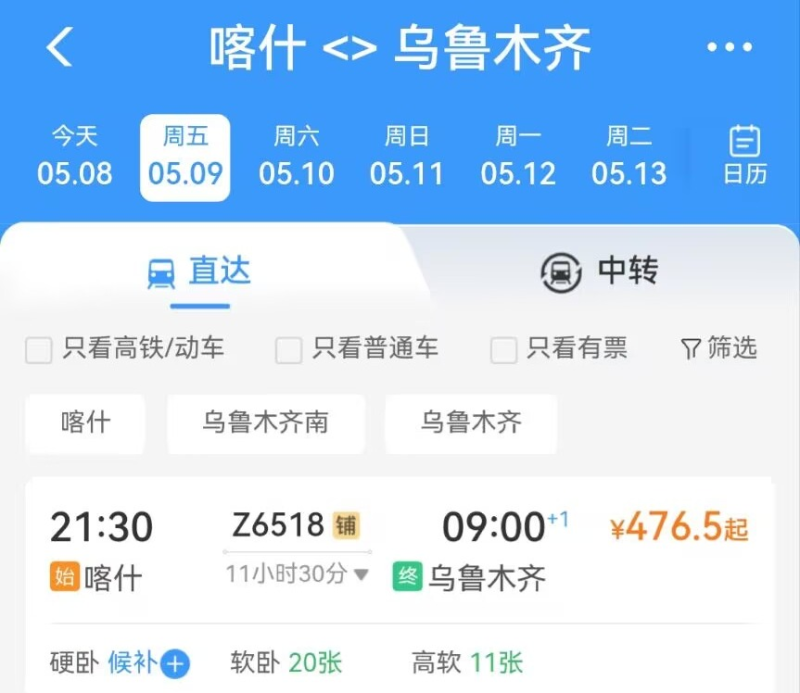Filter by 喀什 station chip
The height and width of the screenshot is (693, 800).
coord(85,423)
